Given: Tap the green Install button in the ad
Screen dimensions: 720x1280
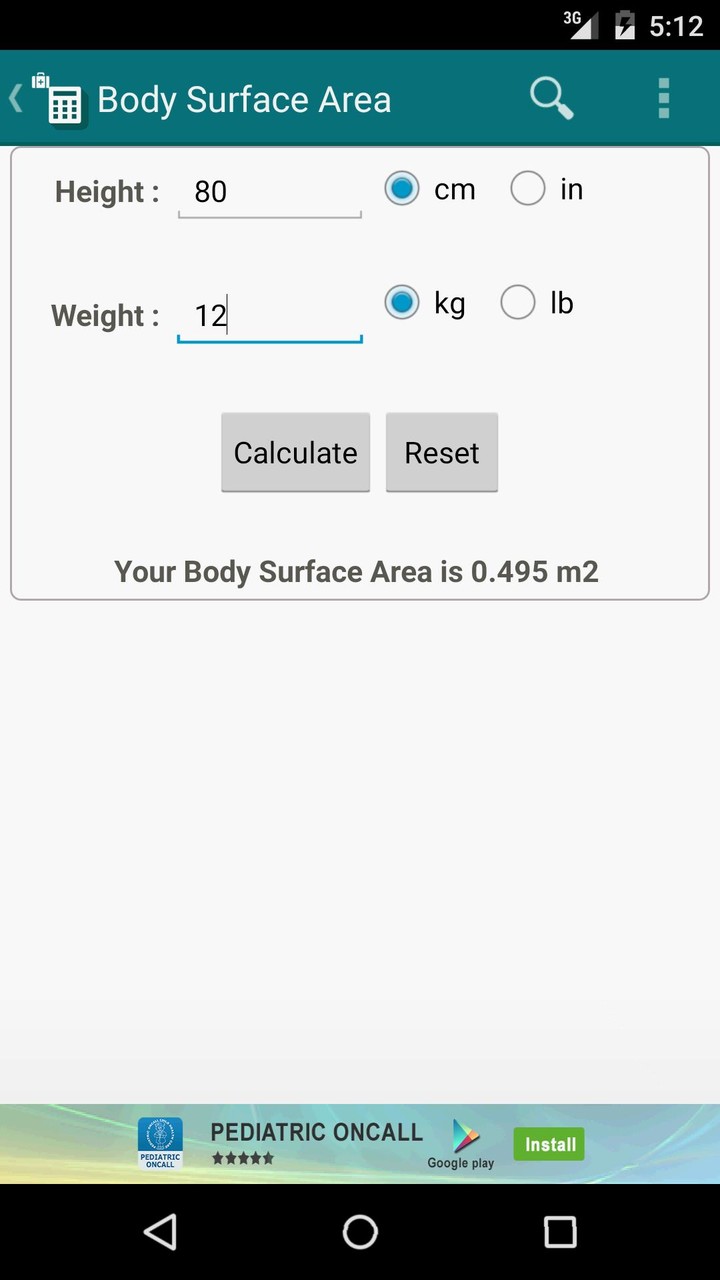Looking at the screenshot, I should point(548,1143).
